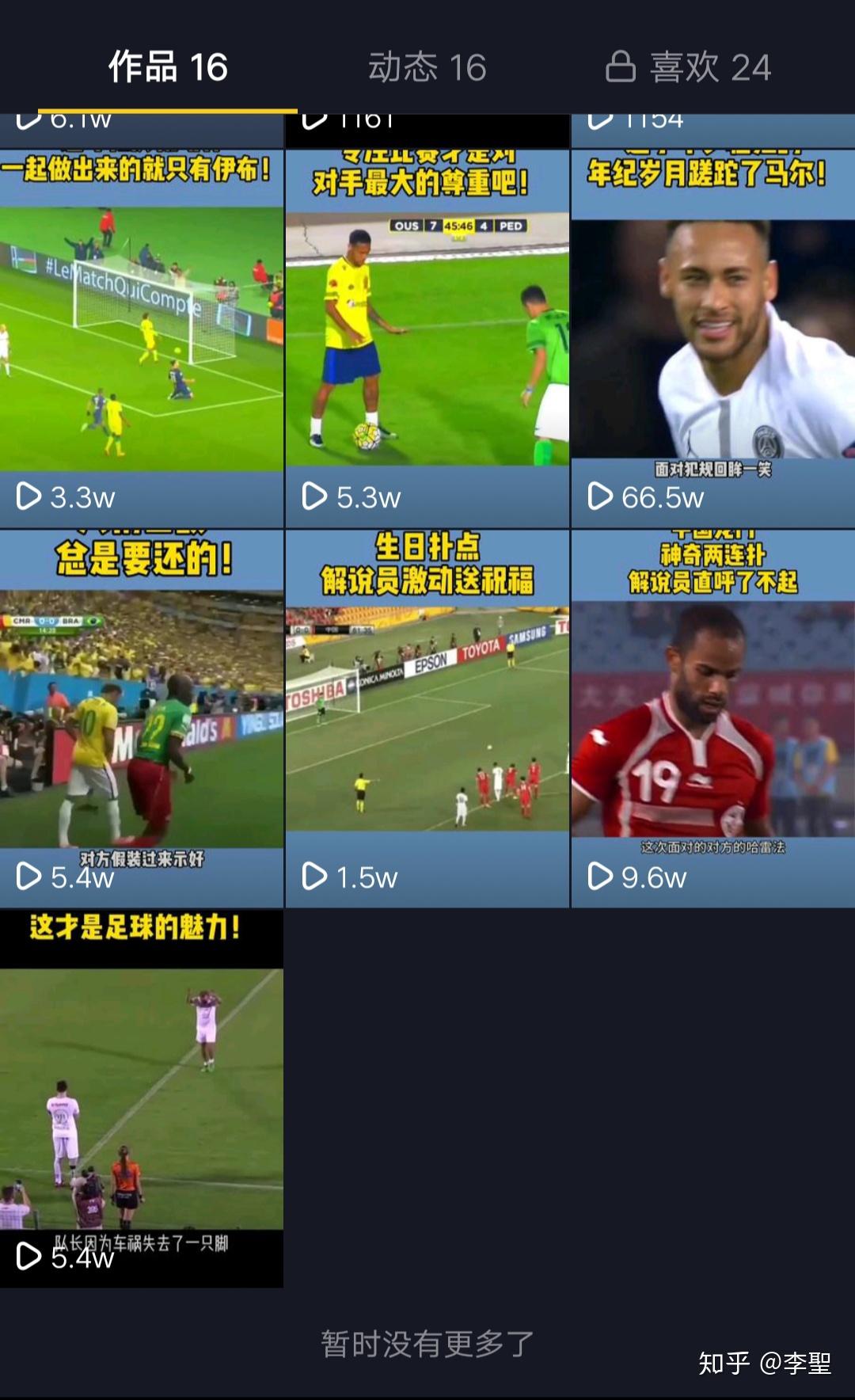Play the 66.5w views Neymar video
855x1400 pixels.
click(x=712, y=338)
